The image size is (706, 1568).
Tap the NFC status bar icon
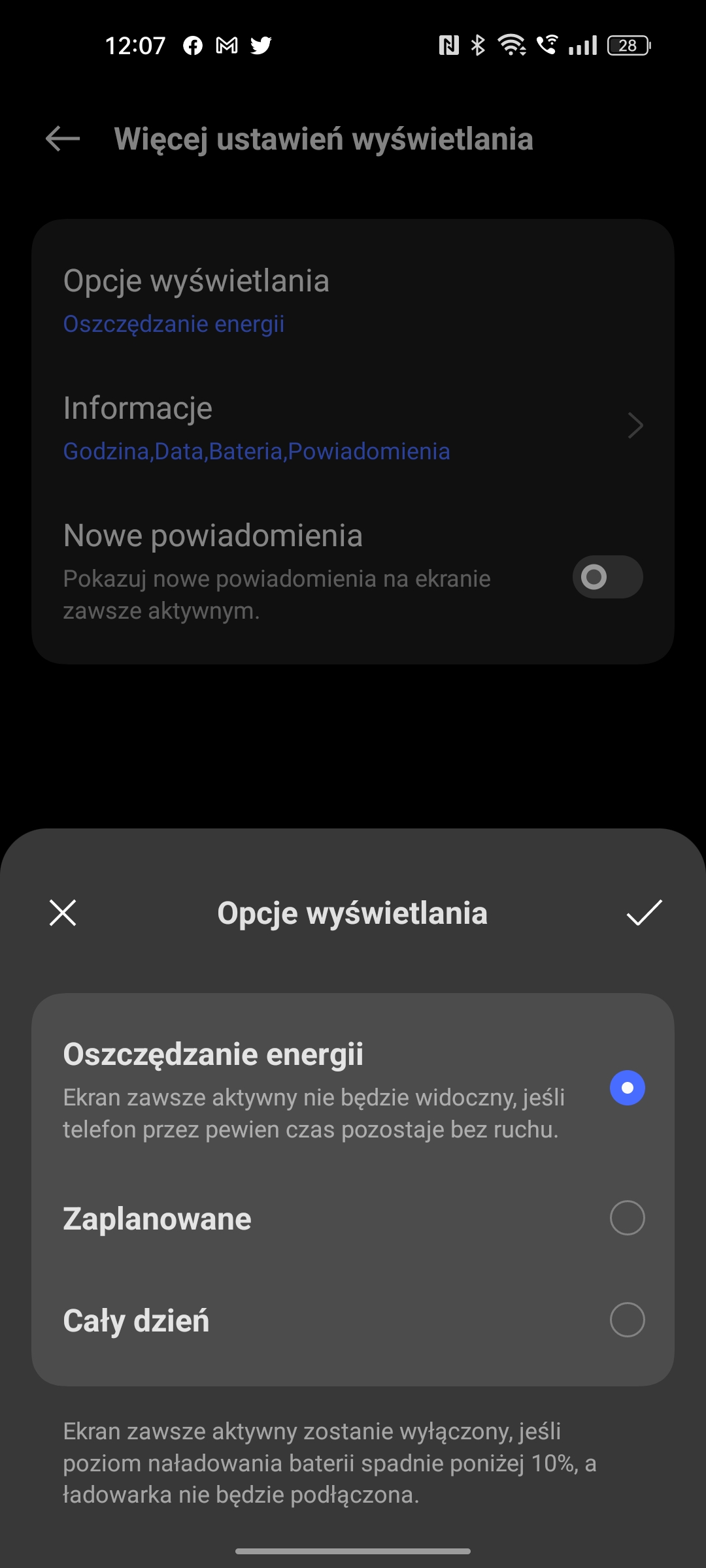448,44
